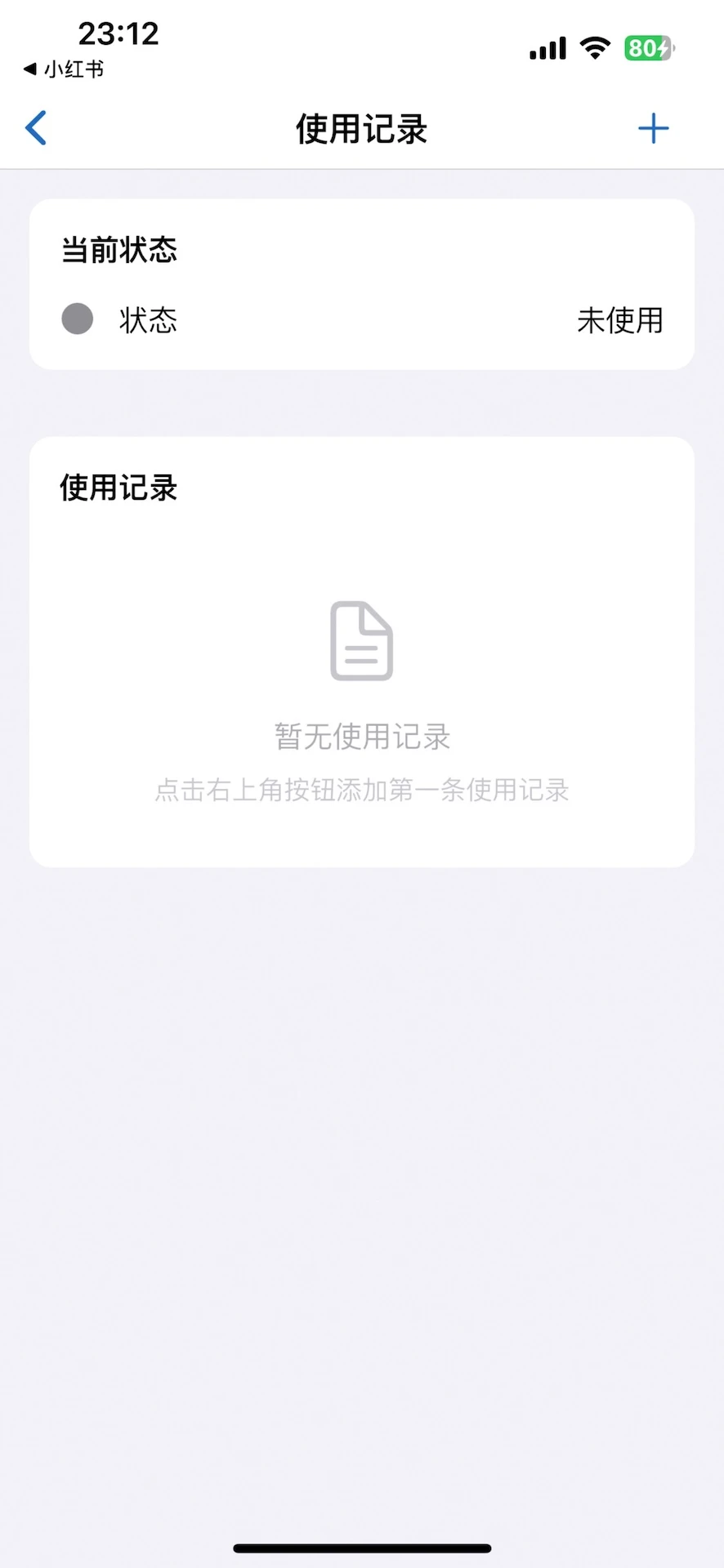Tap the 当前状态 section header

[118, 250]
